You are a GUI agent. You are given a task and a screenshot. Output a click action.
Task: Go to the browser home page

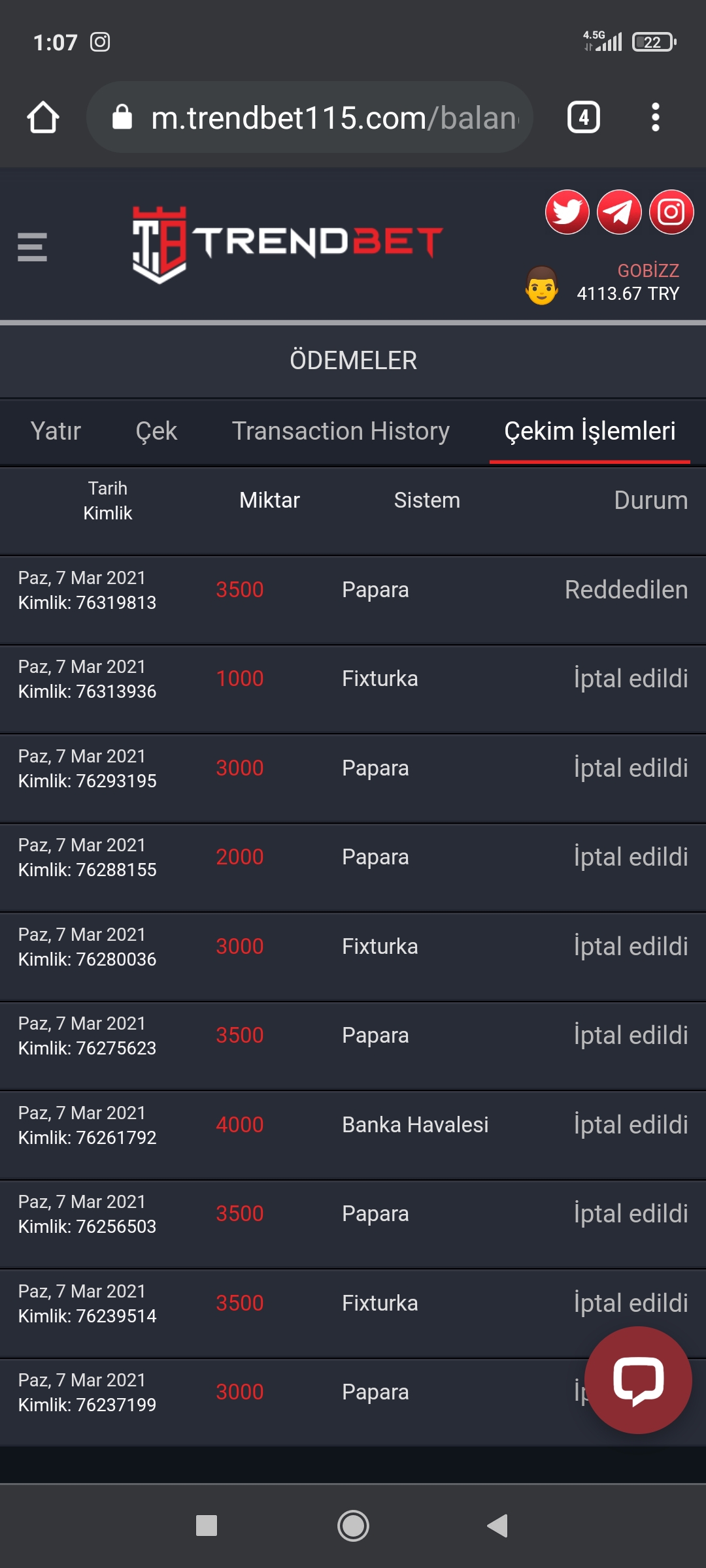43,118
